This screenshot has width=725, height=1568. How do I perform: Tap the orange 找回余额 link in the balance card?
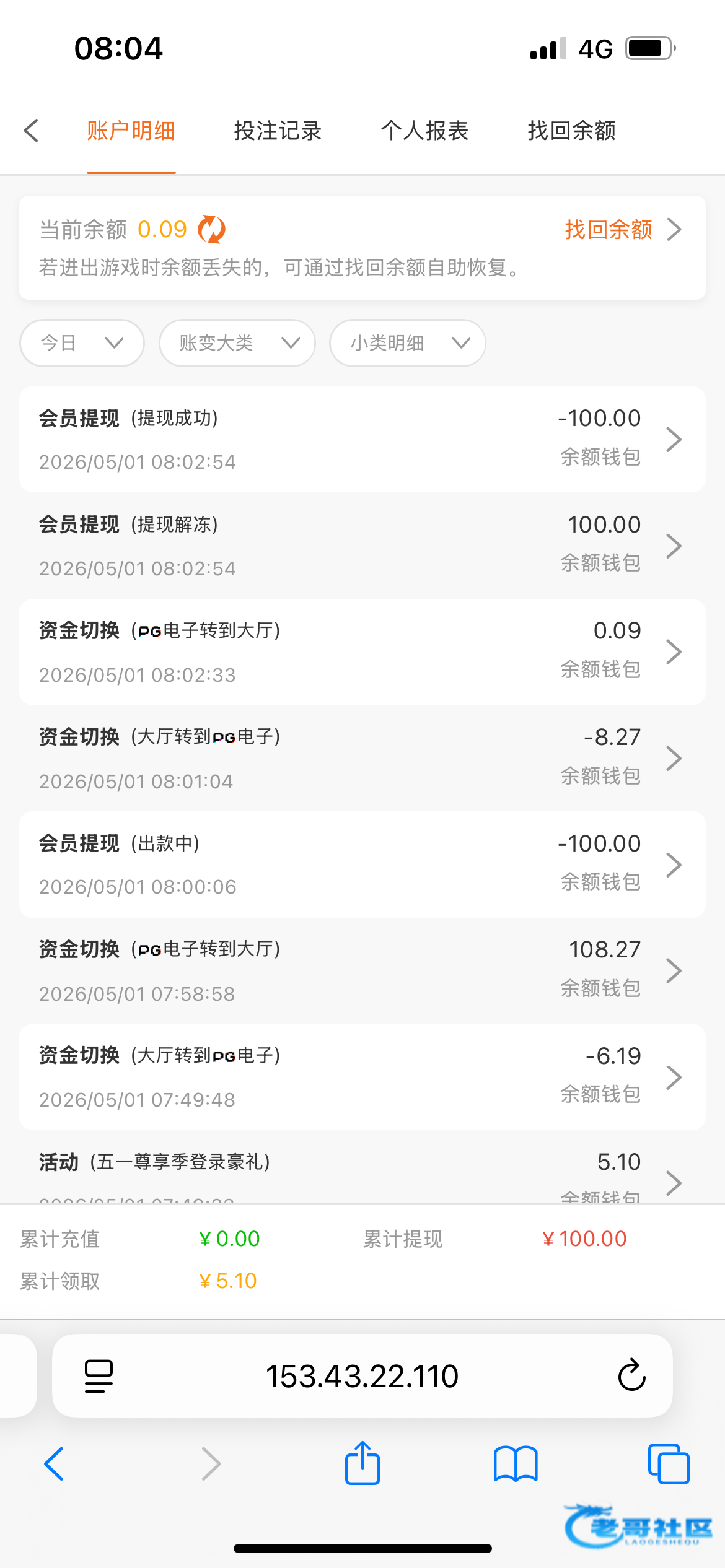tap(623, 230)
